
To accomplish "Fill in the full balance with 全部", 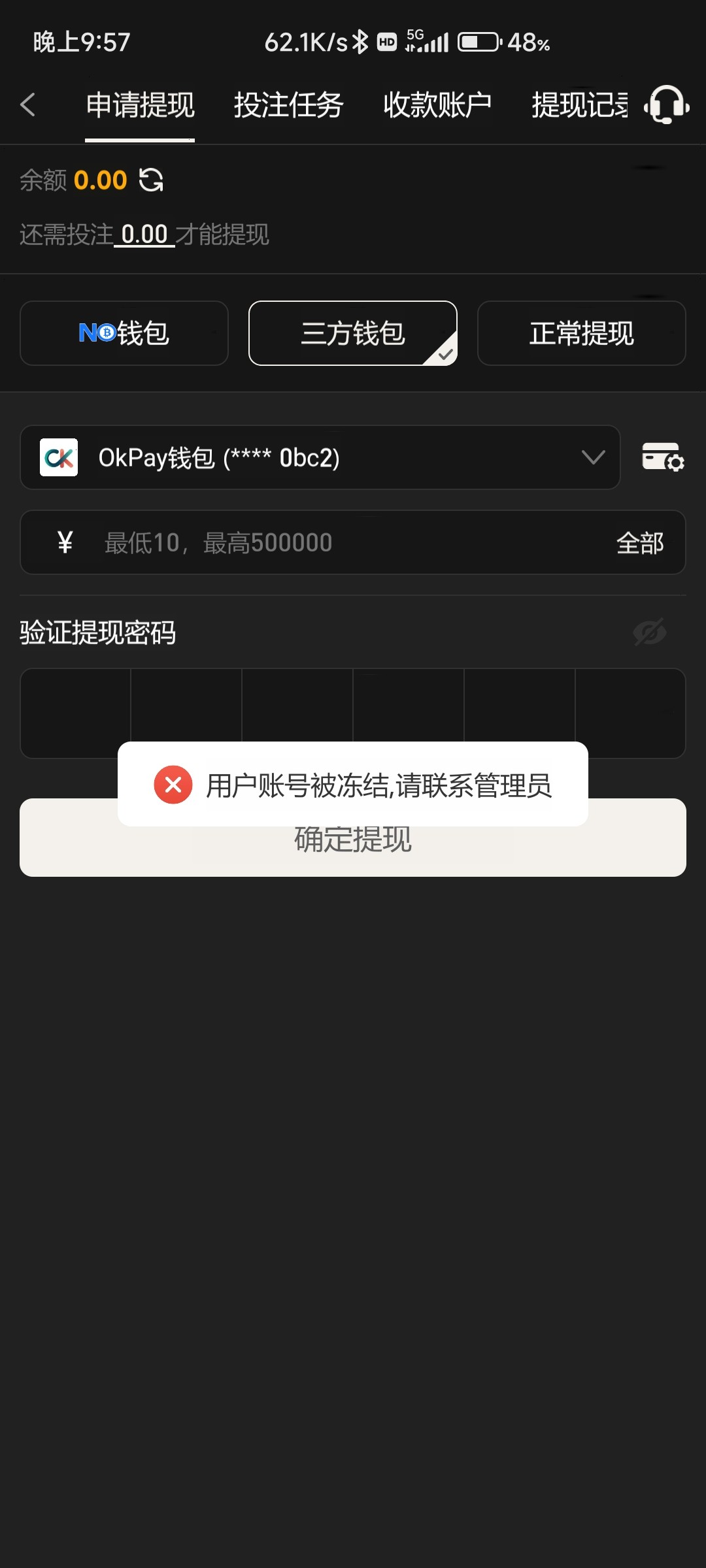I will (640, 543).
